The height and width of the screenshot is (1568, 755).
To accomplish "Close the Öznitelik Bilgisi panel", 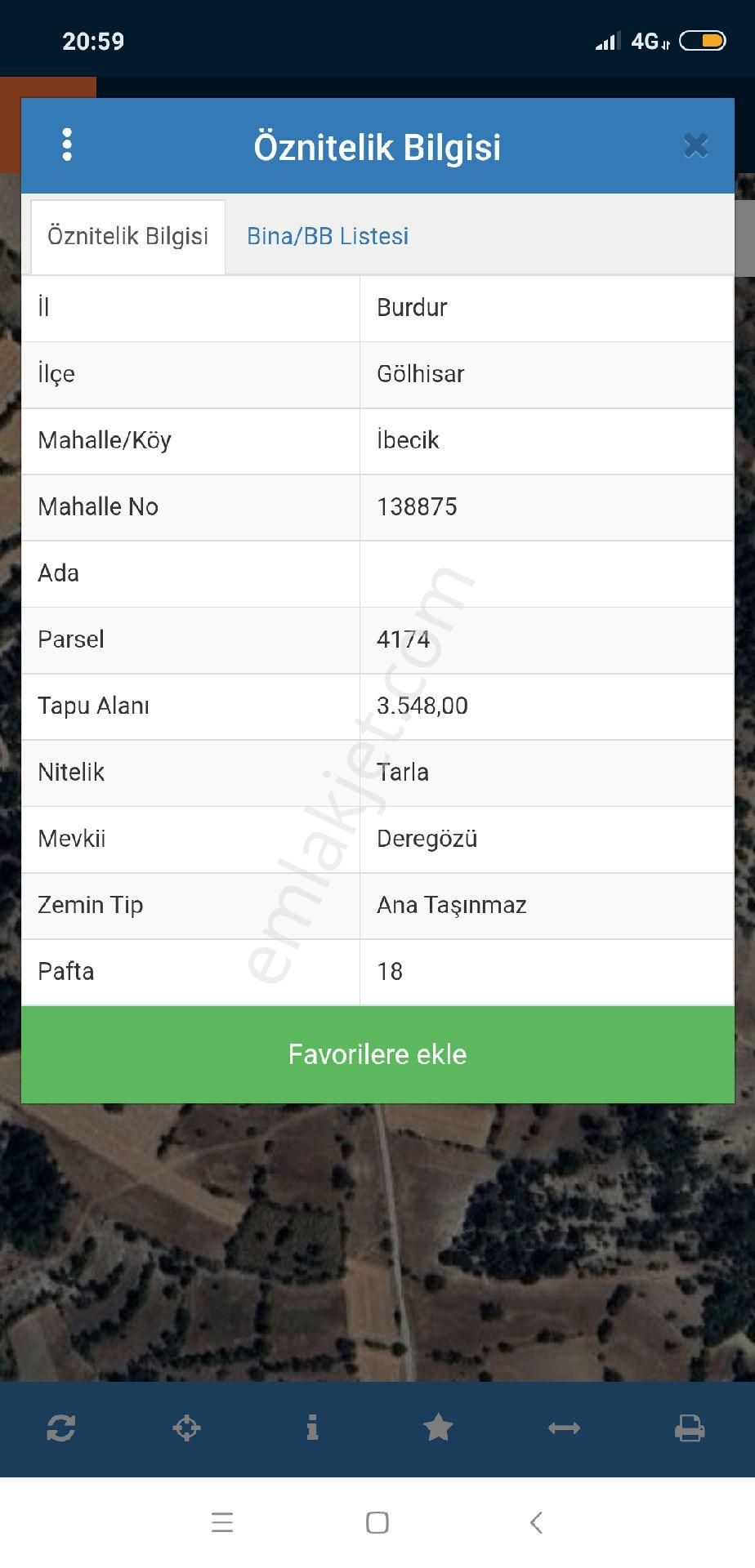I will pyautogui.click(x=695, y=145).
